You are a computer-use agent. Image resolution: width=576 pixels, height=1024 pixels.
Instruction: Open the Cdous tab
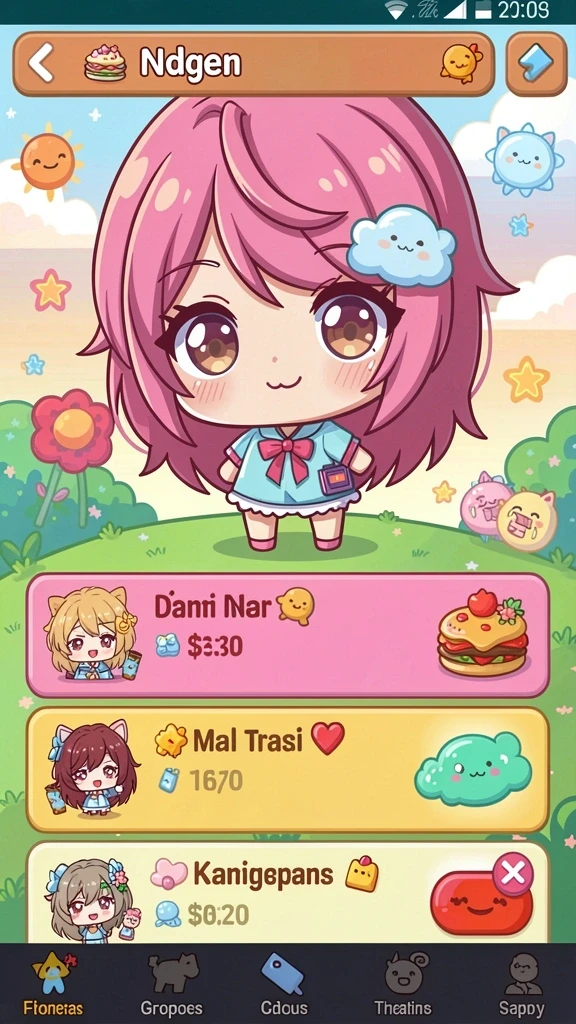[x=284, y=984]
